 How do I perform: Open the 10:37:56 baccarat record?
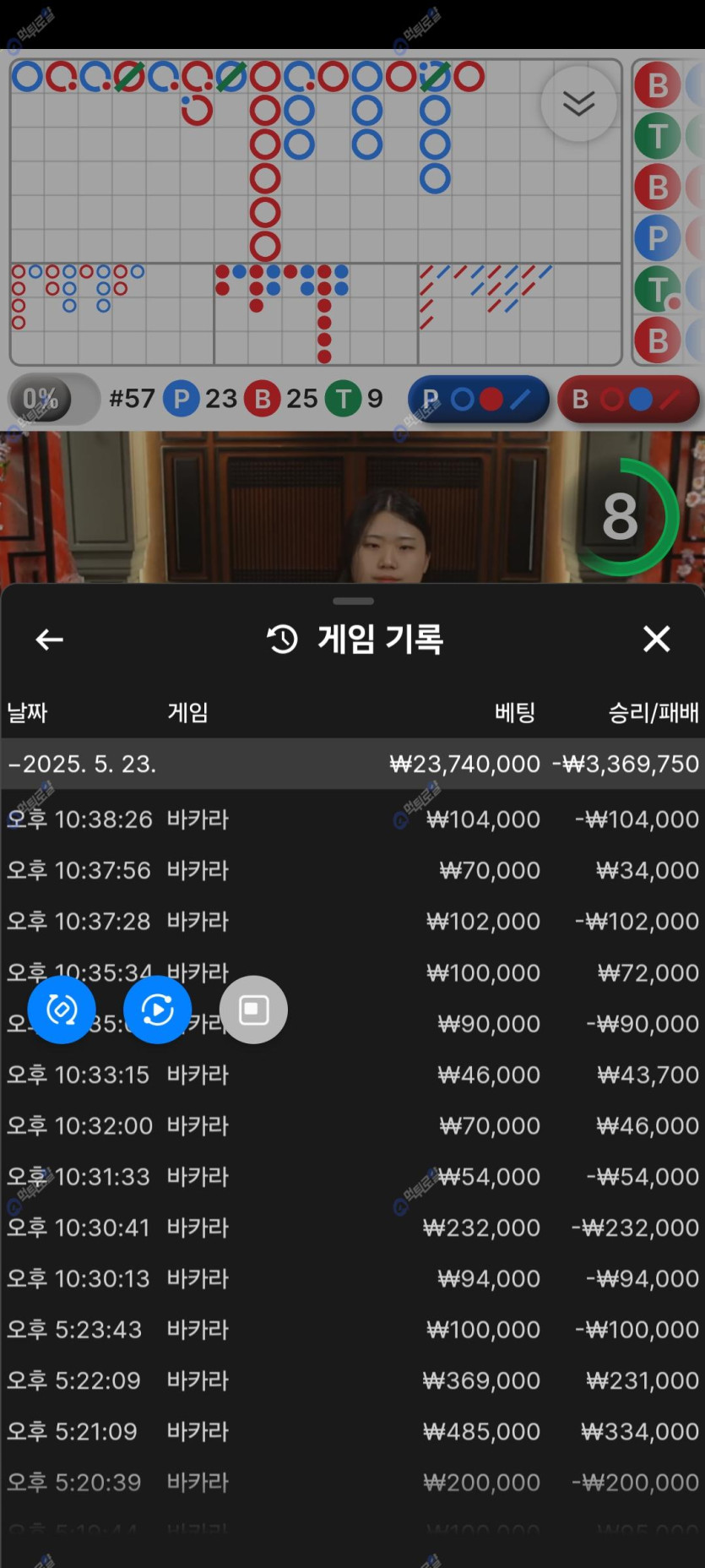352,870
